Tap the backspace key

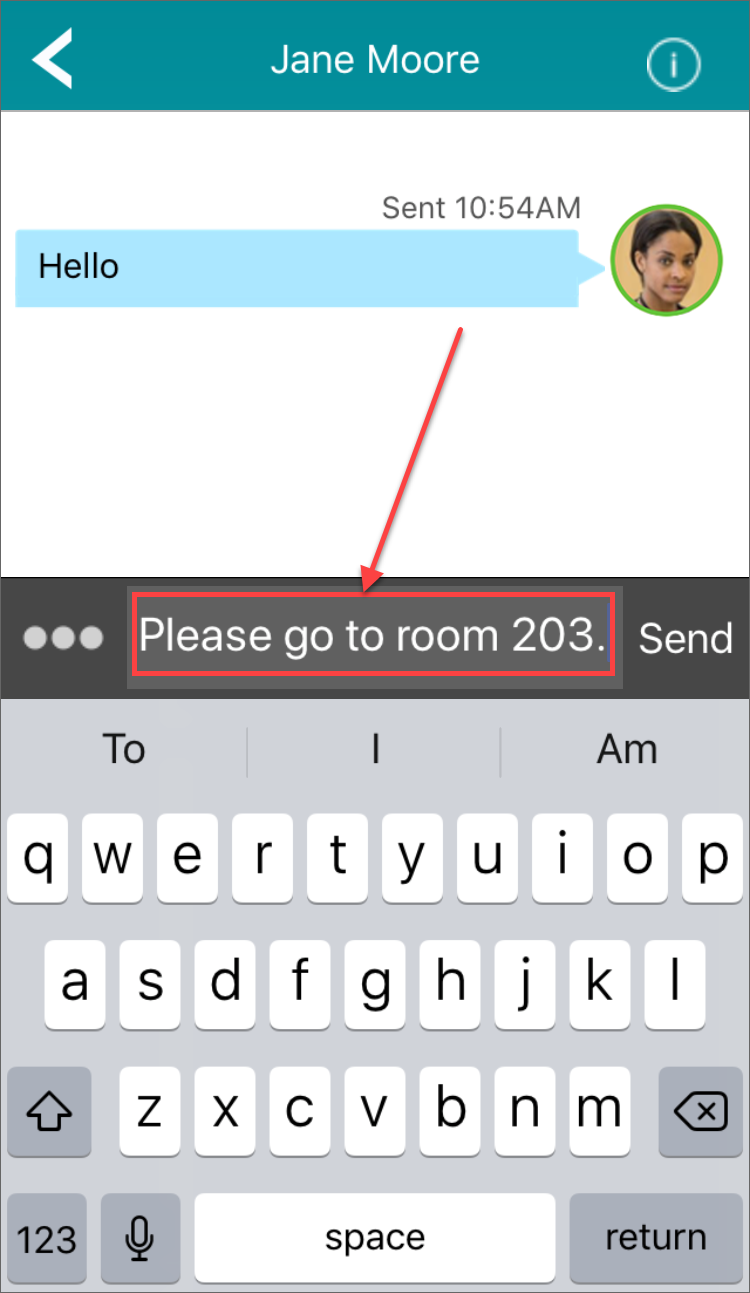tap(701, 1111)
